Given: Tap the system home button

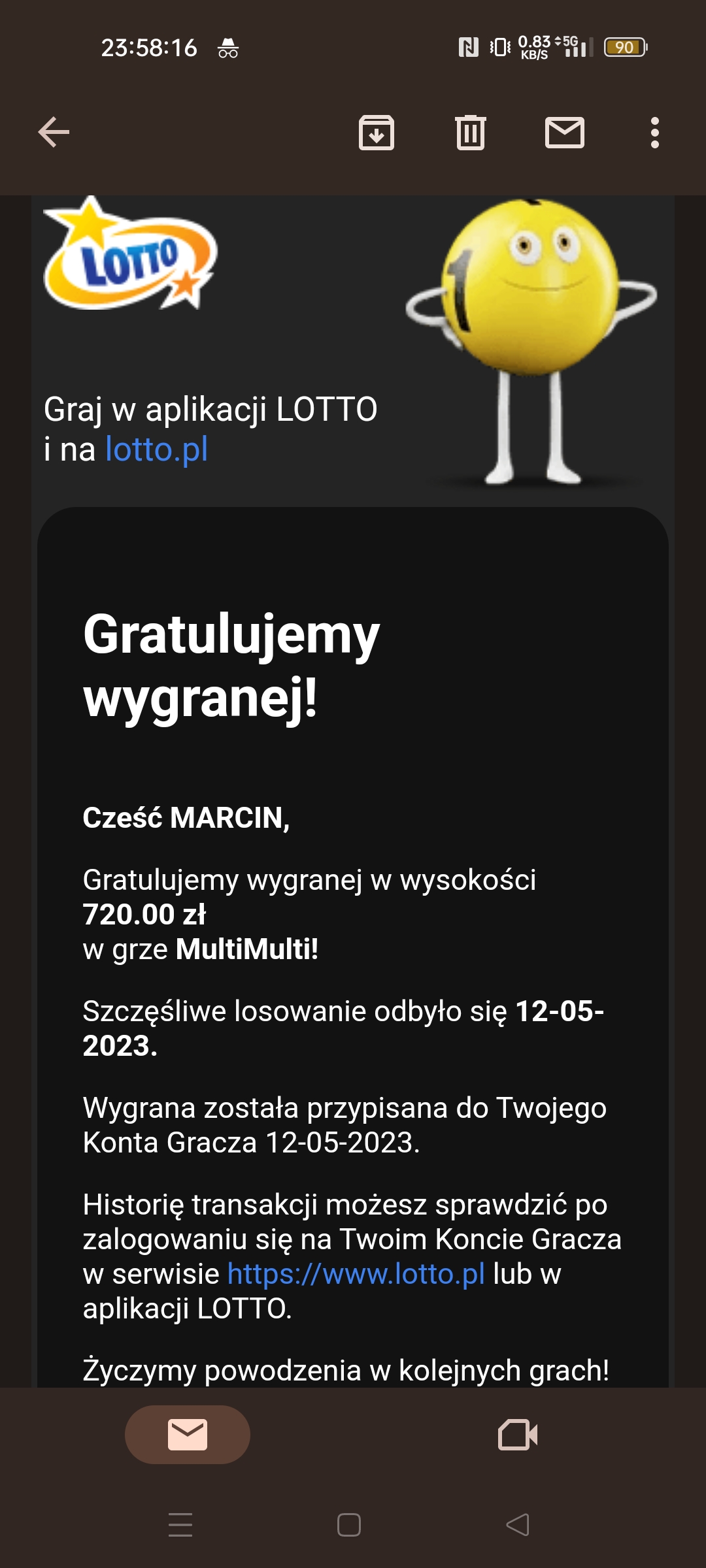Looking at the screenshot, I should (x=349, y=1525).
